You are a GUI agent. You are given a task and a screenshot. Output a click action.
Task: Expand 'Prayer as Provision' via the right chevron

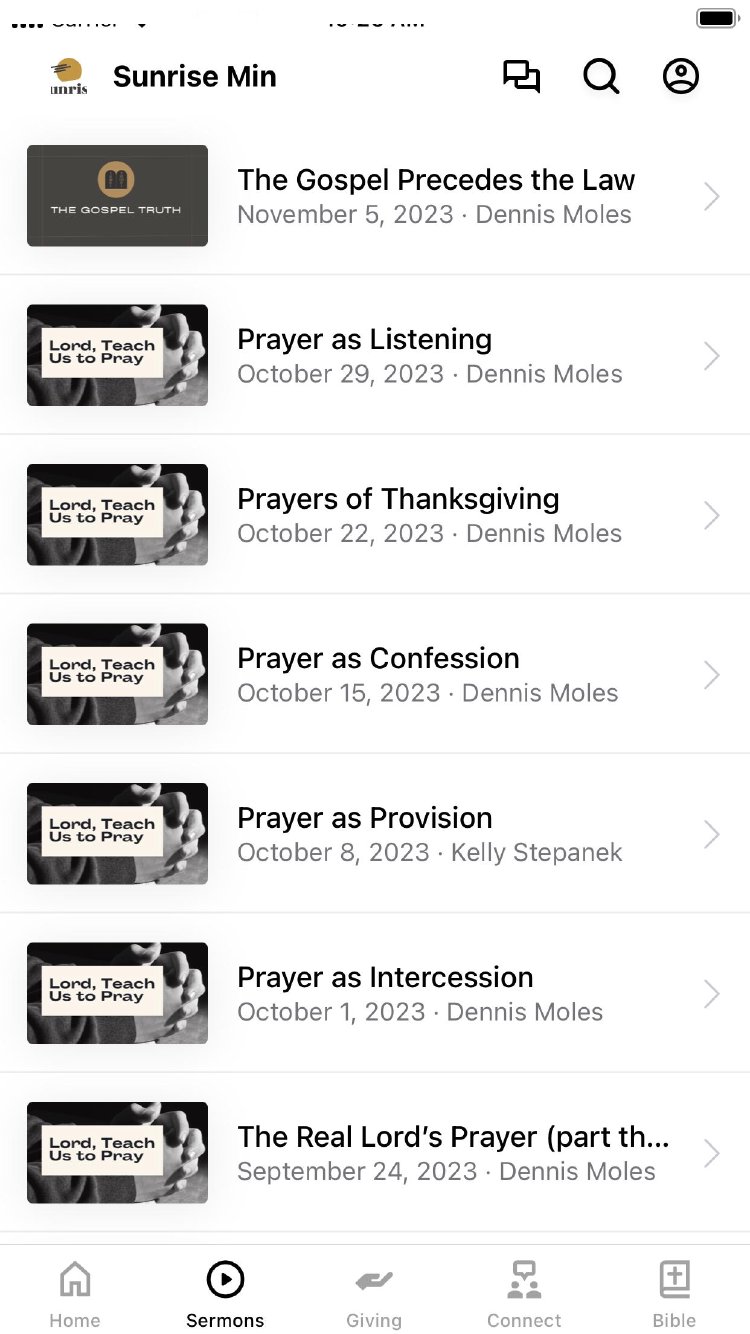coord(711,833)
